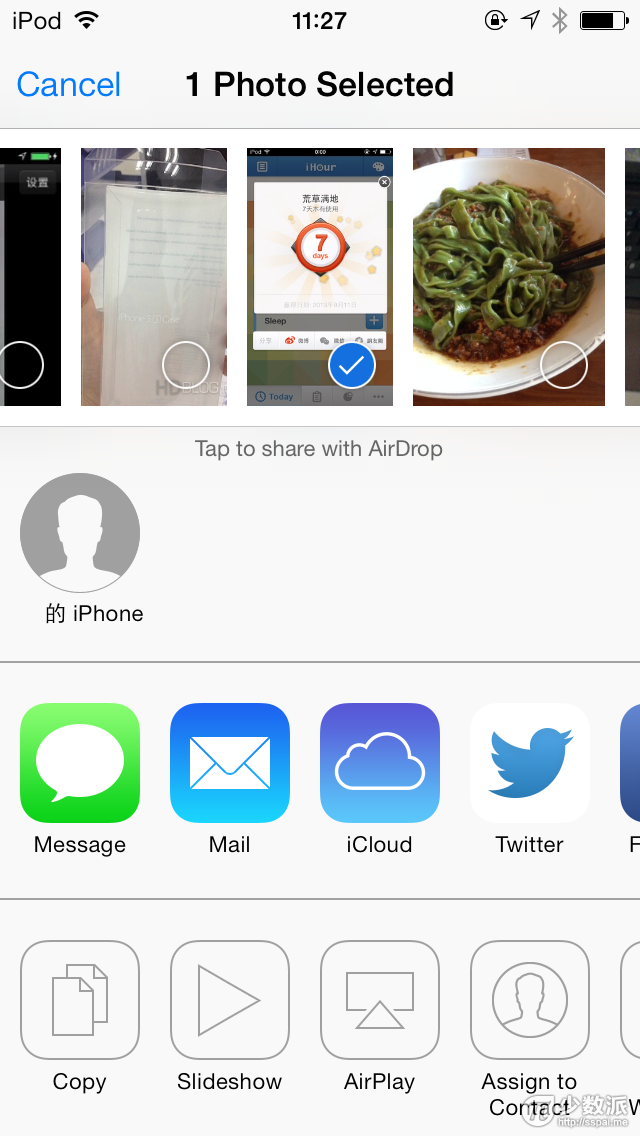
Task: Start a Slideshow
Action: (x=230, y=1000)
